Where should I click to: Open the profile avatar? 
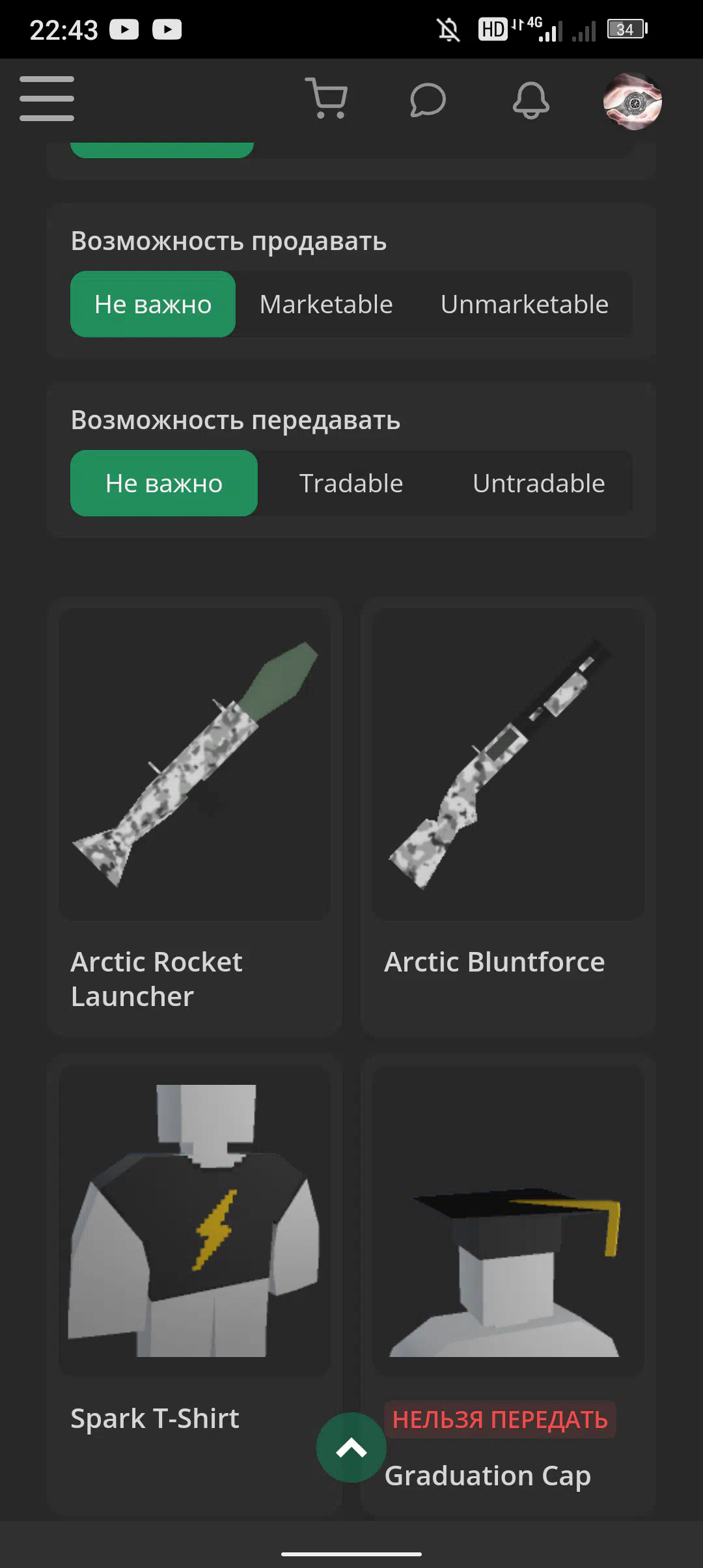tap(632, 101)
